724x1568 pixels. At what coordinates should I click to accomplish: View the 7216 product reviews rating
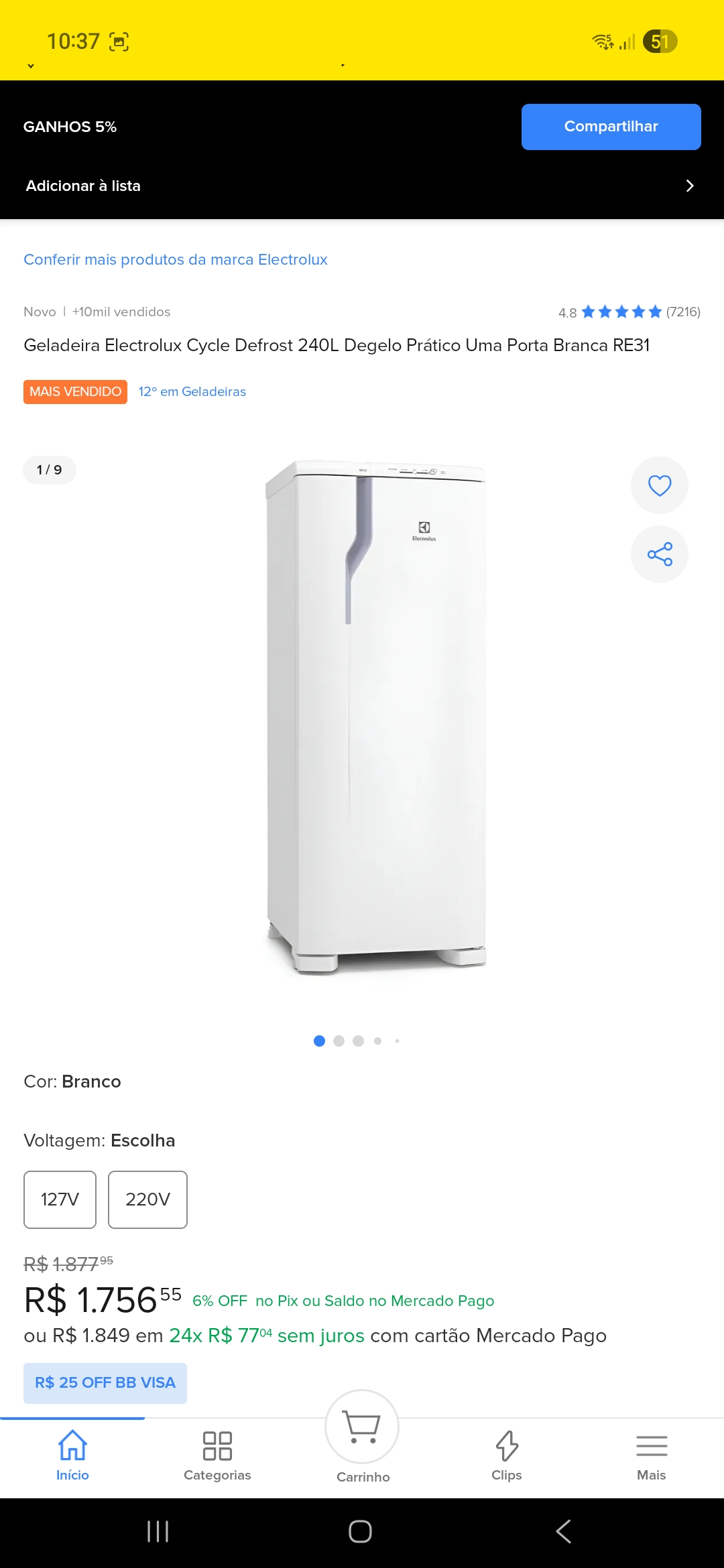629,312
